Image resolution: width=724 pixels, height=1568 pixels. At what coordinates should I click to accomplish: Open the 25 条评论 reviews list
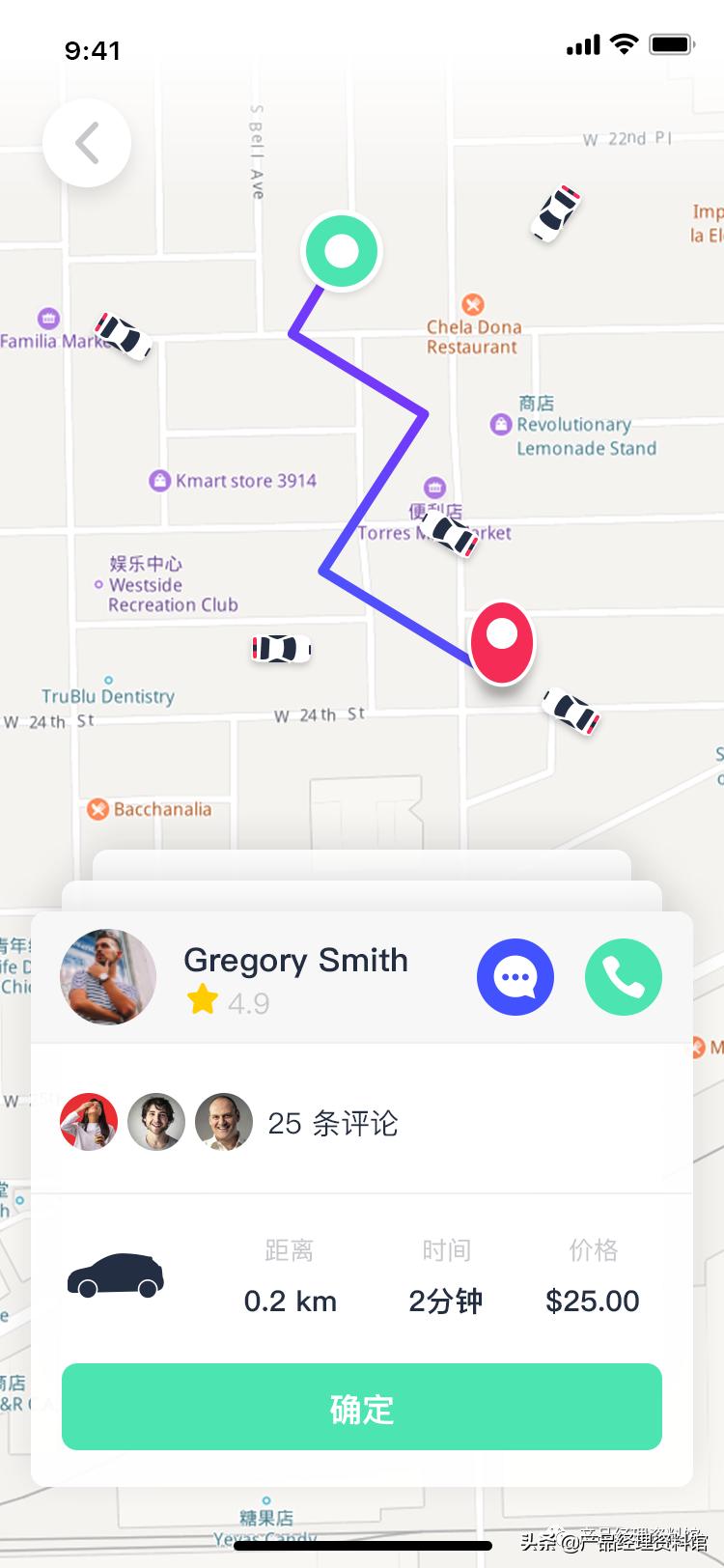coord(333,1122)
